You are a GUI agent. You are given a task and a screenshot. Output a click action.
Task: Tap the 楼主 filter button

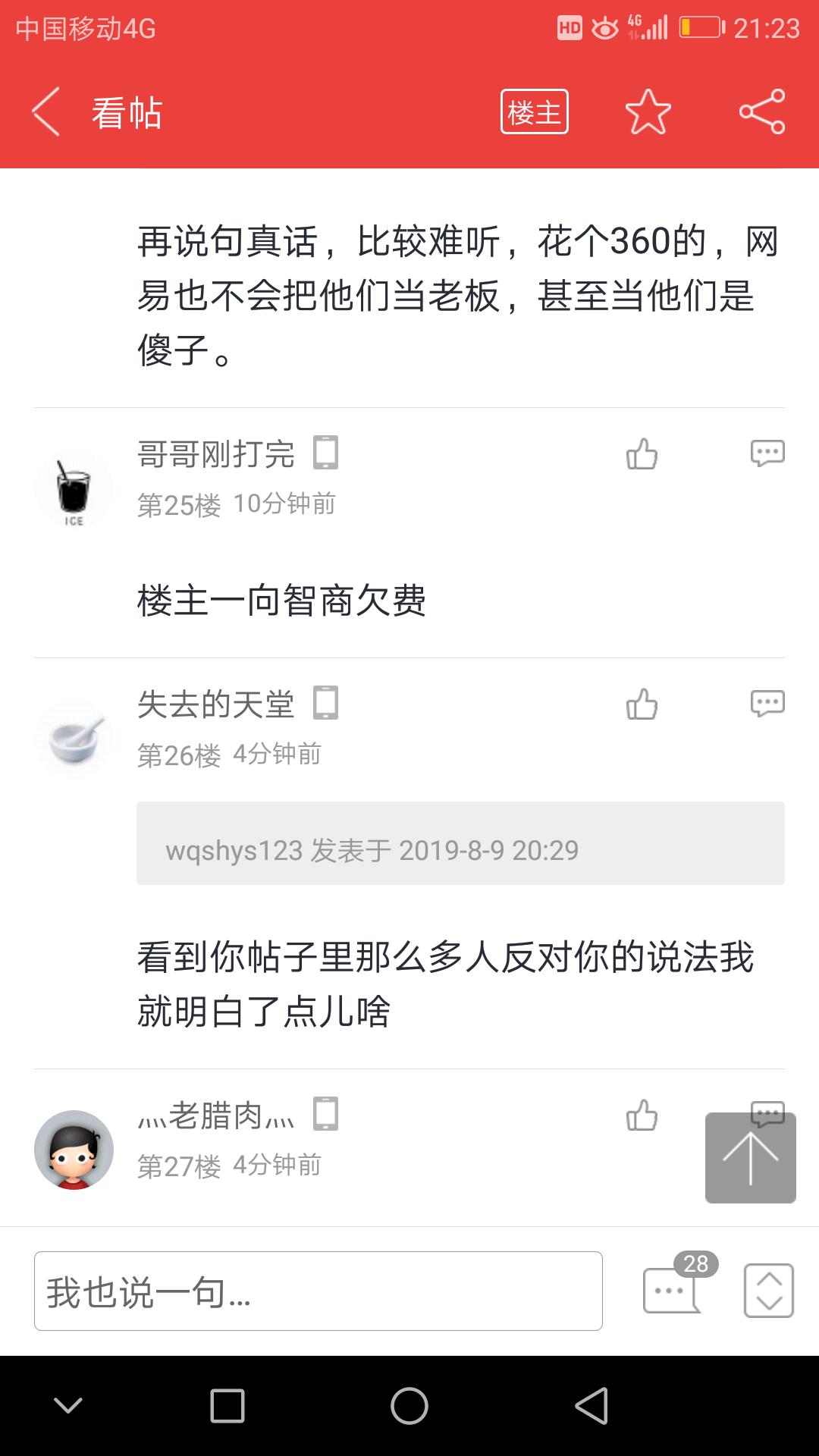click(534, 112)
